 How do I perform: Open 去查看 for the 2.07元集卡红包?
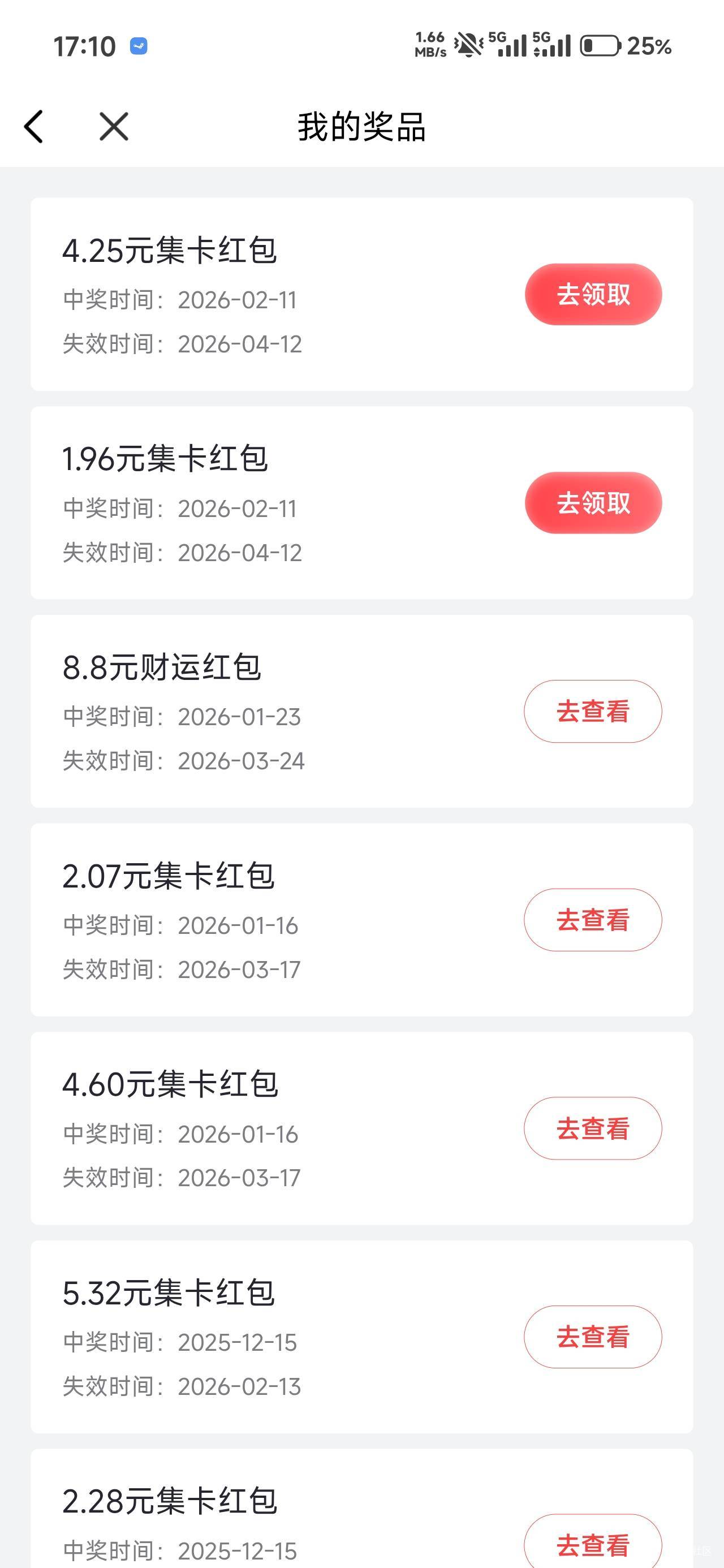tap(593, 920)
